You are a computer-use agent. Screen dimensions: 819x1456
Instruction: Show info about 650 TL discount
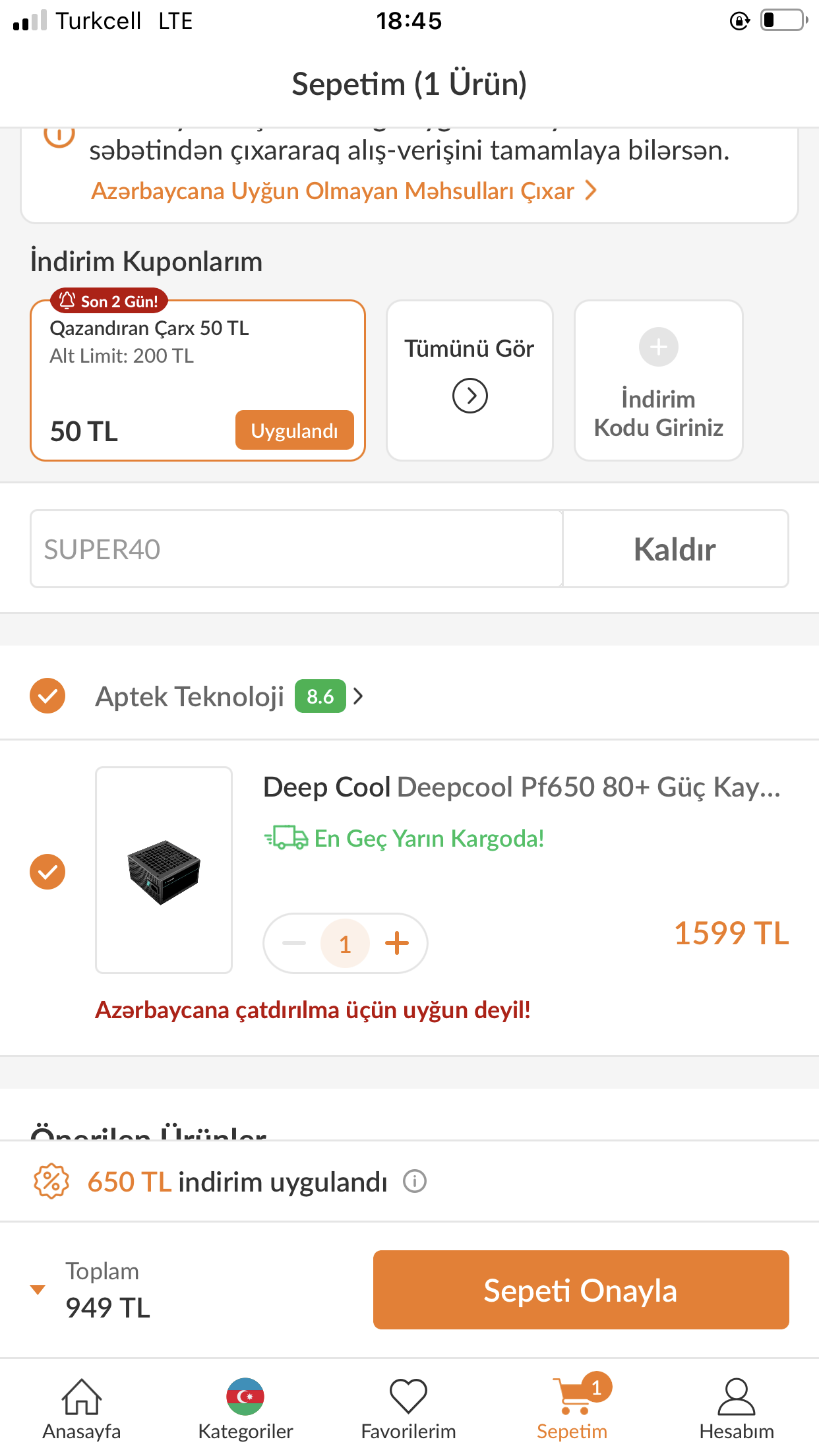click(x=415, y=1181)
